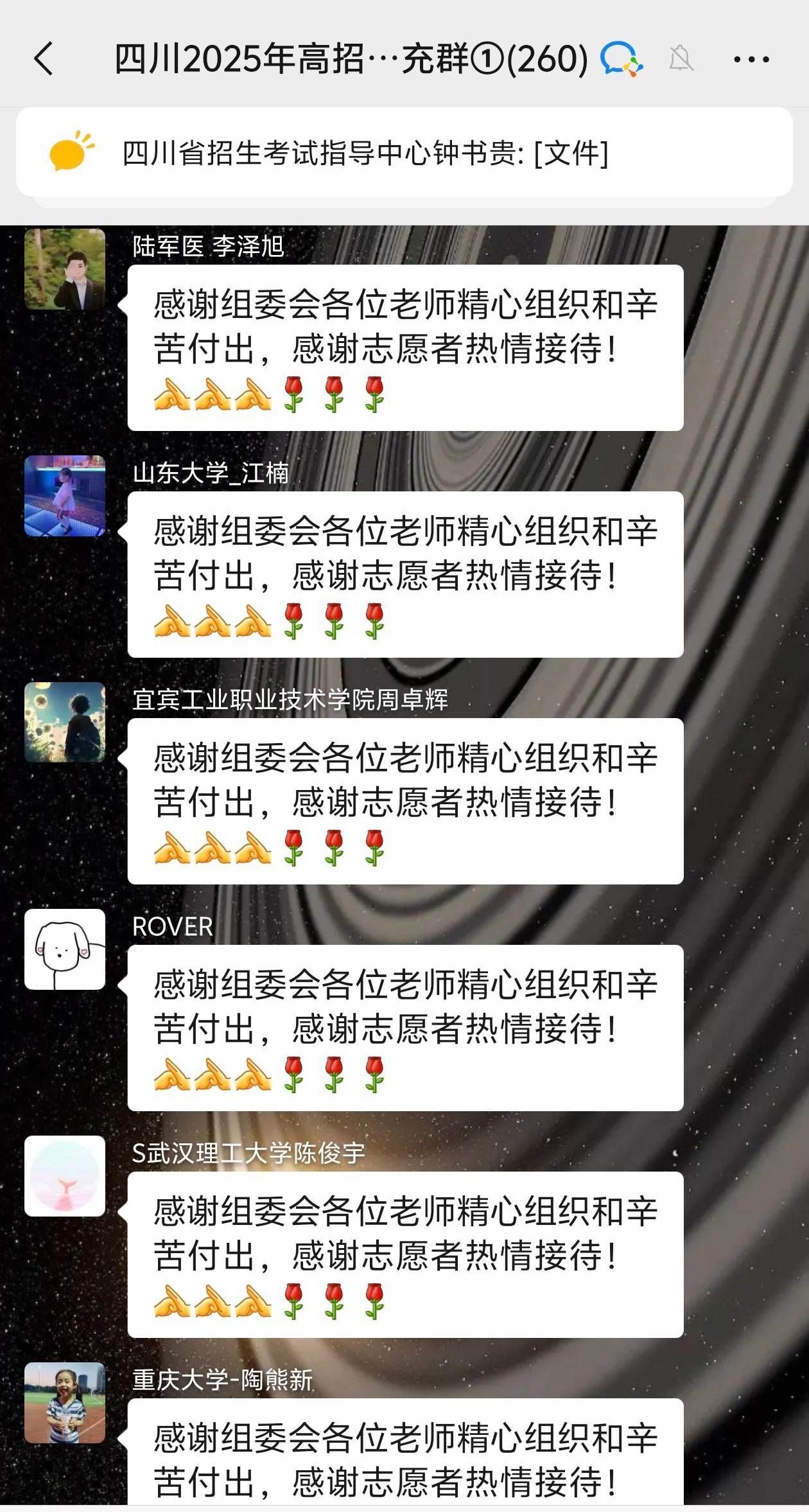This screenshot has width=809, height=1512.
Task: Open the group chat overflow menu
Action: (x=751, y=60)
